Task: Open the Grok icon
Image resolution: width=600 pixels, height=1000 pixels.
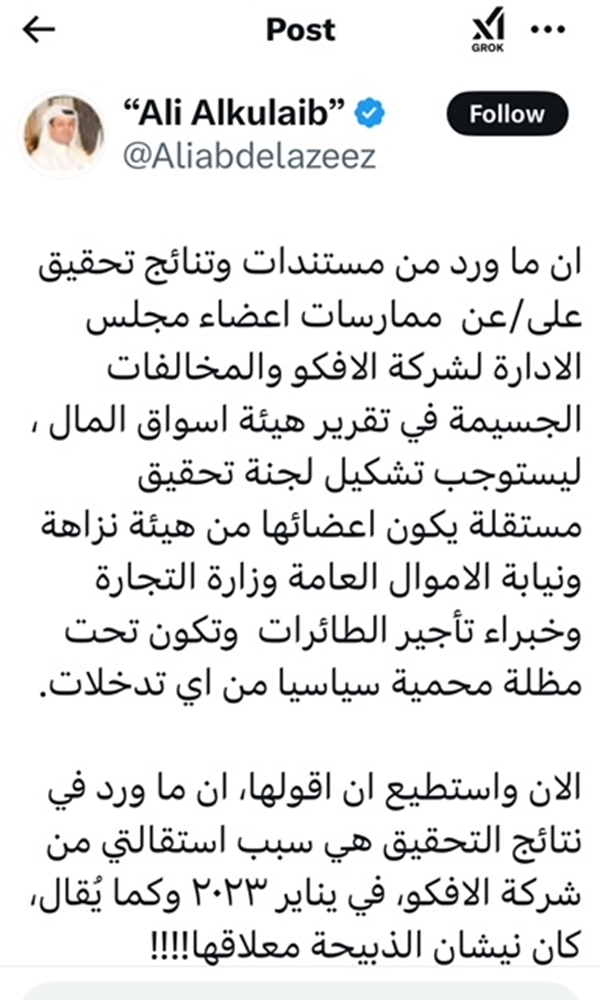Action: (x=488, y=30)
